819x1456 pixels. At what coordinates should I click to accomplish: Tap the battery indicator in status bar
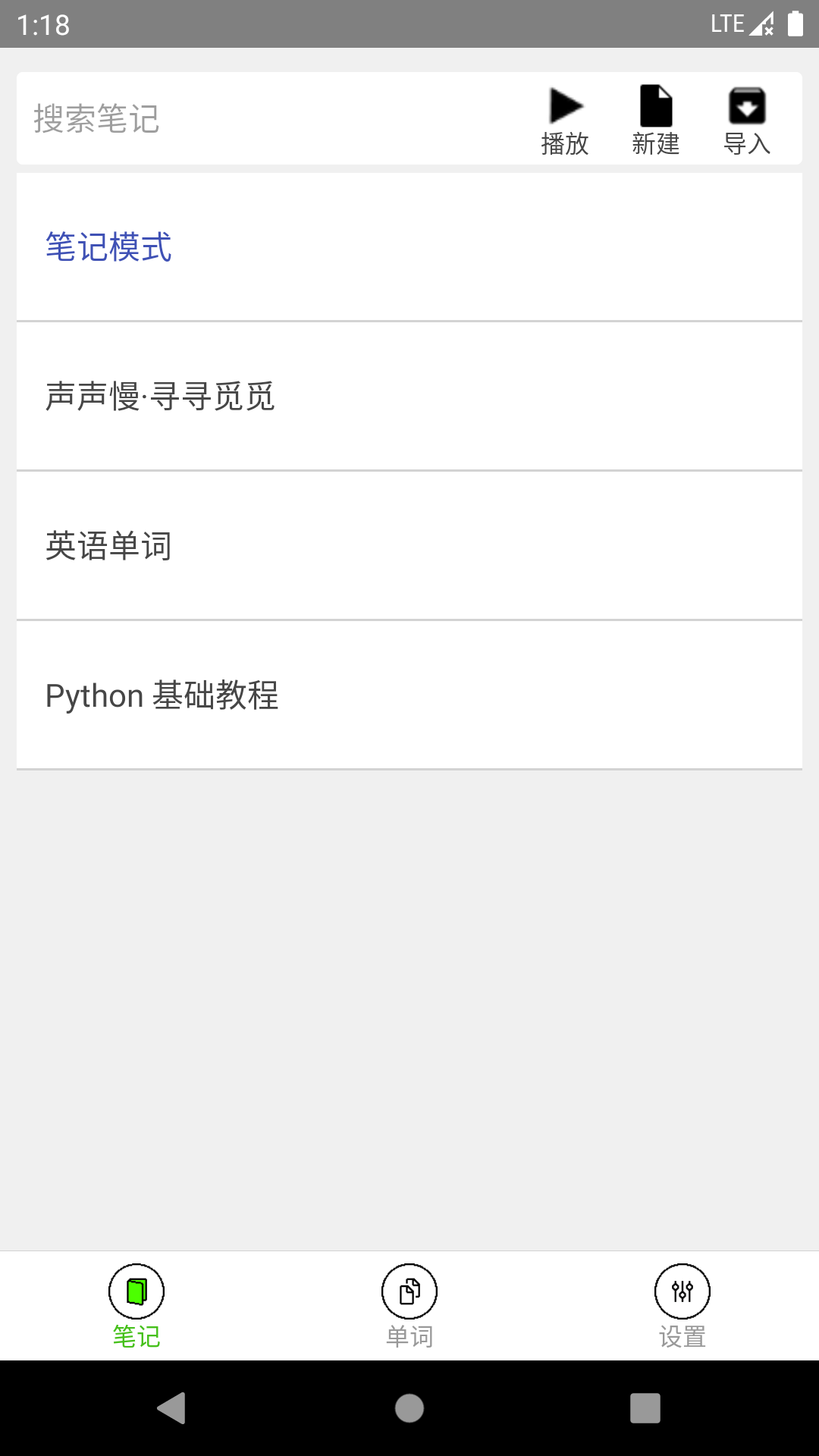tap(797, 23)
